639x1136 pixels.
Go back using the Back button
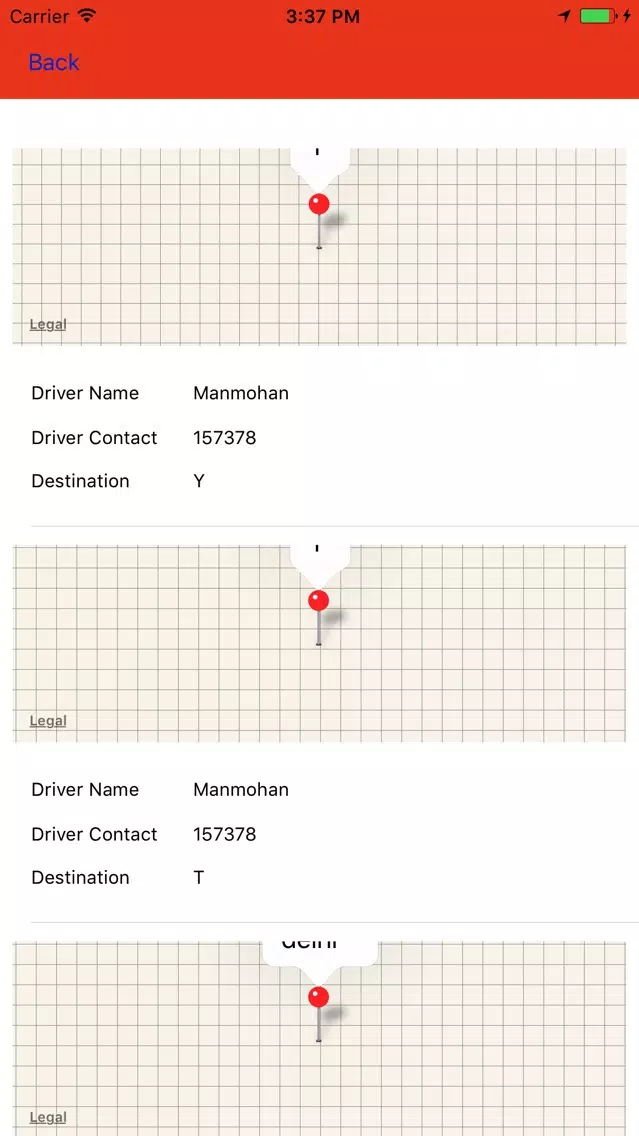coord(54,62)
